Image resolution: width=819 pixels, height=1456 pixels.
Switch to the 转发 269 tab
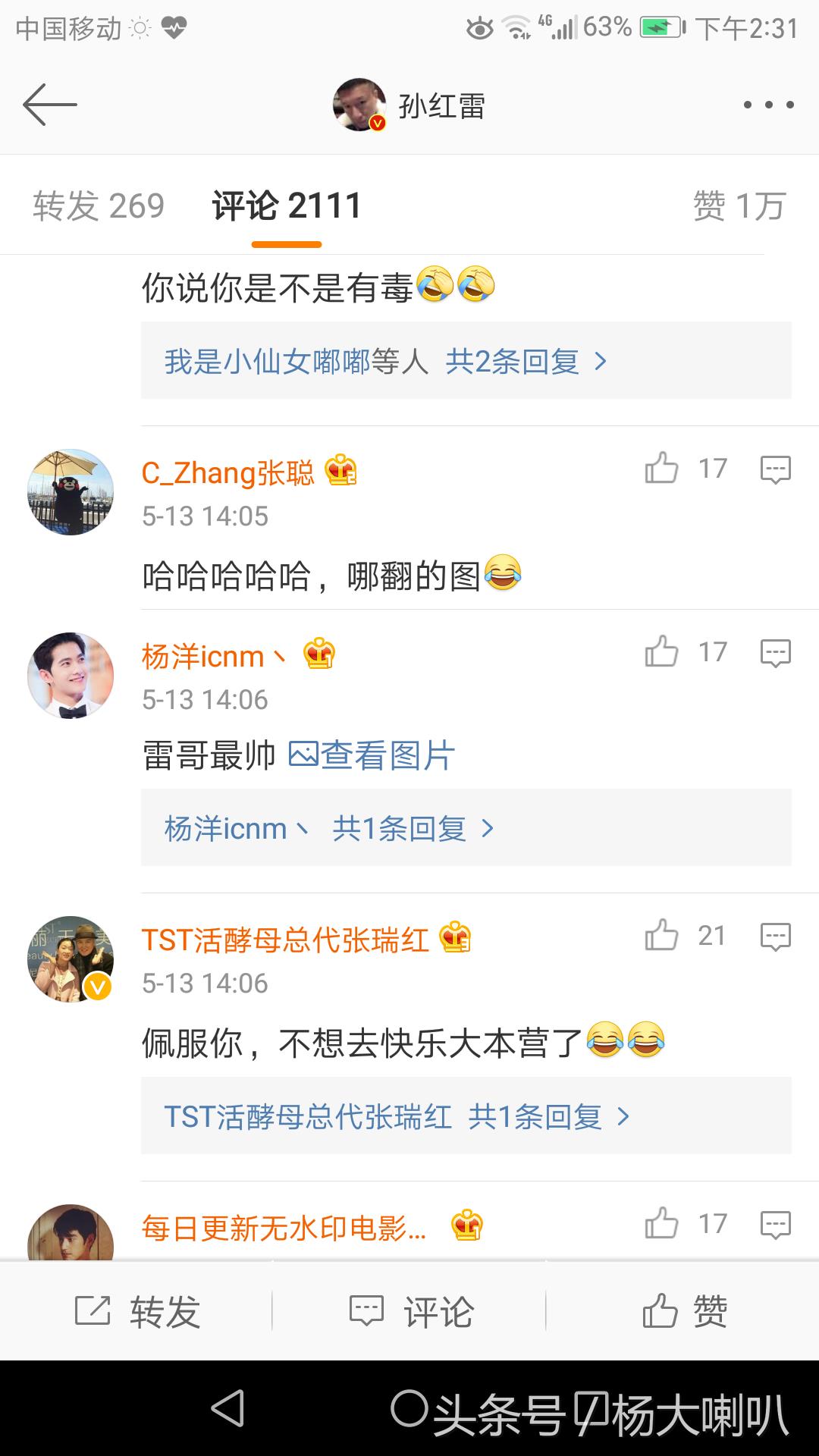(99, 206)
